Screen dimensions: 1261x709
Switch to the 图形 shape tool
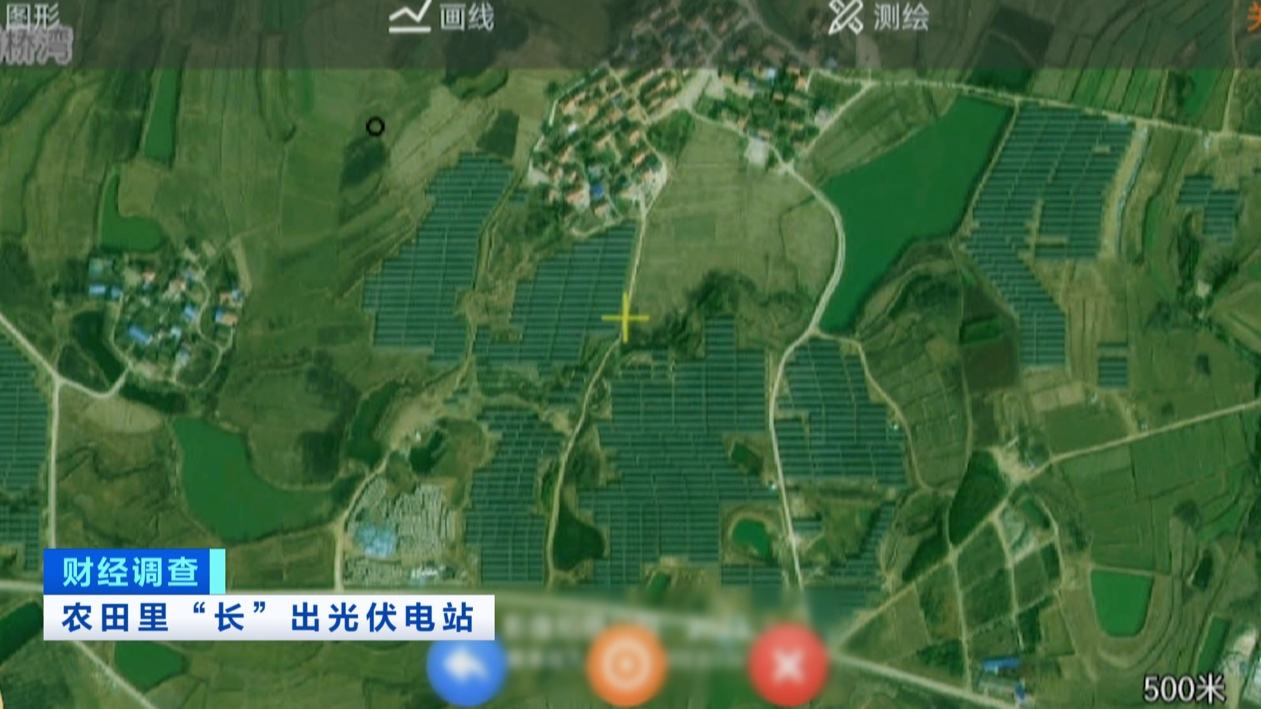[32, 14]
